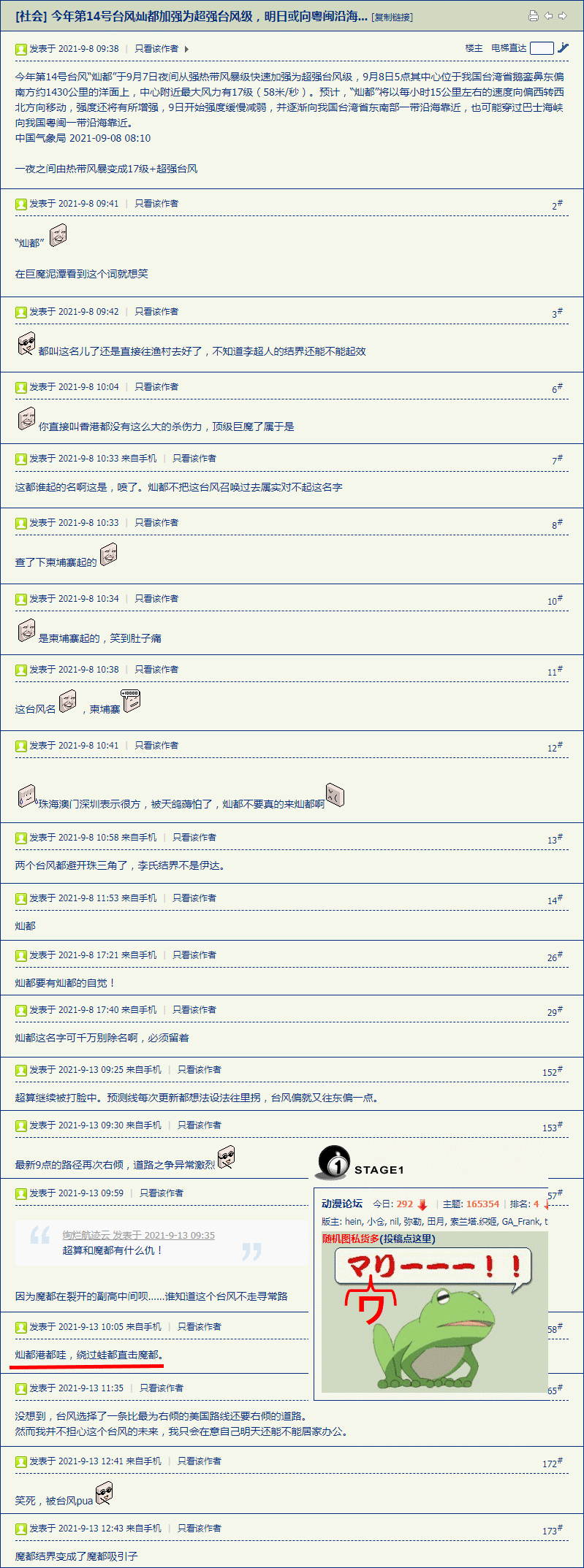Open floor 12# permalink
This screenshot has width=584, height=1568.
[x=555, y=747]
